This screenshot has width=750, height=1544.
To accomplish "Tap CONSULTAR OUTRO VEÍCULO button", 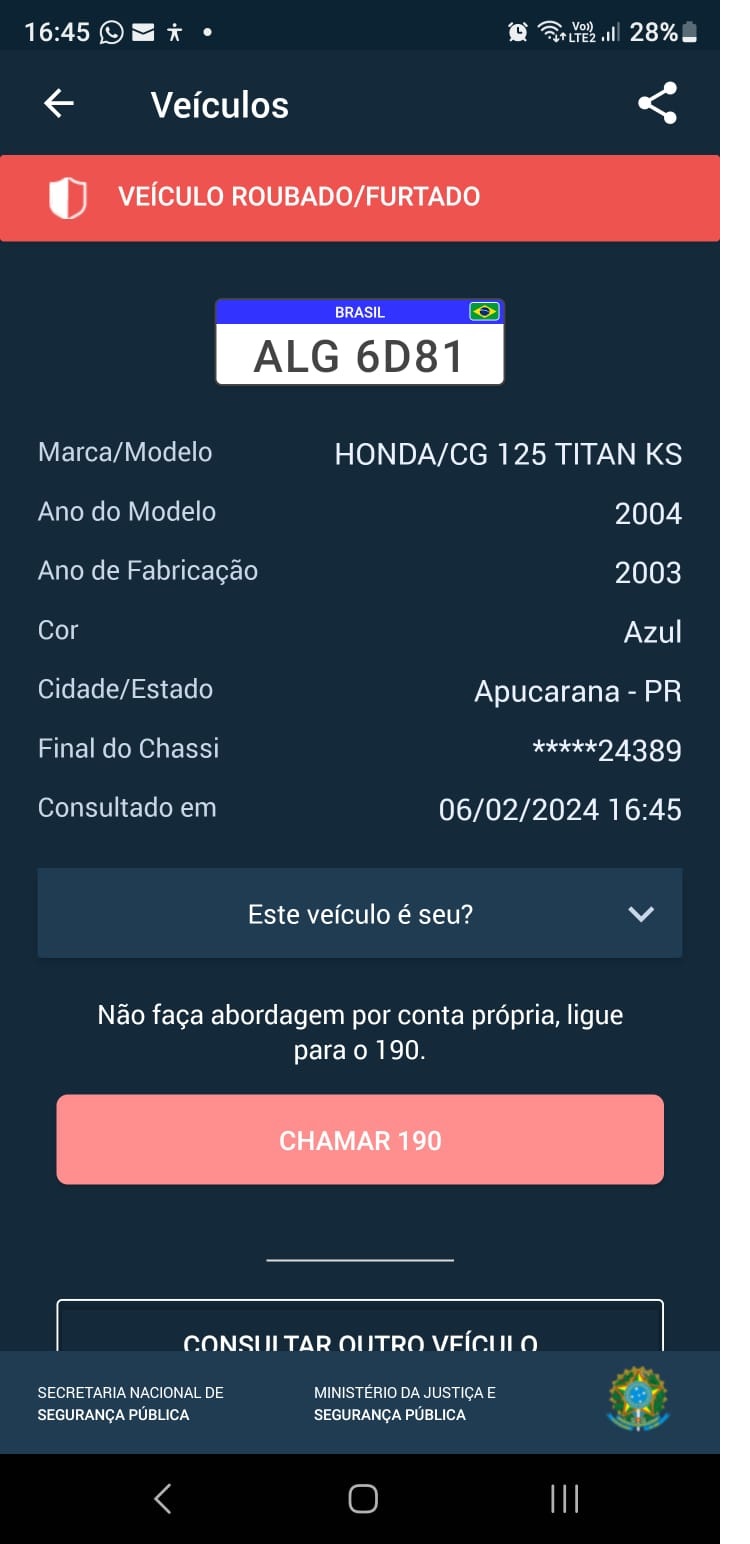I will click(x=360, y=1330).
